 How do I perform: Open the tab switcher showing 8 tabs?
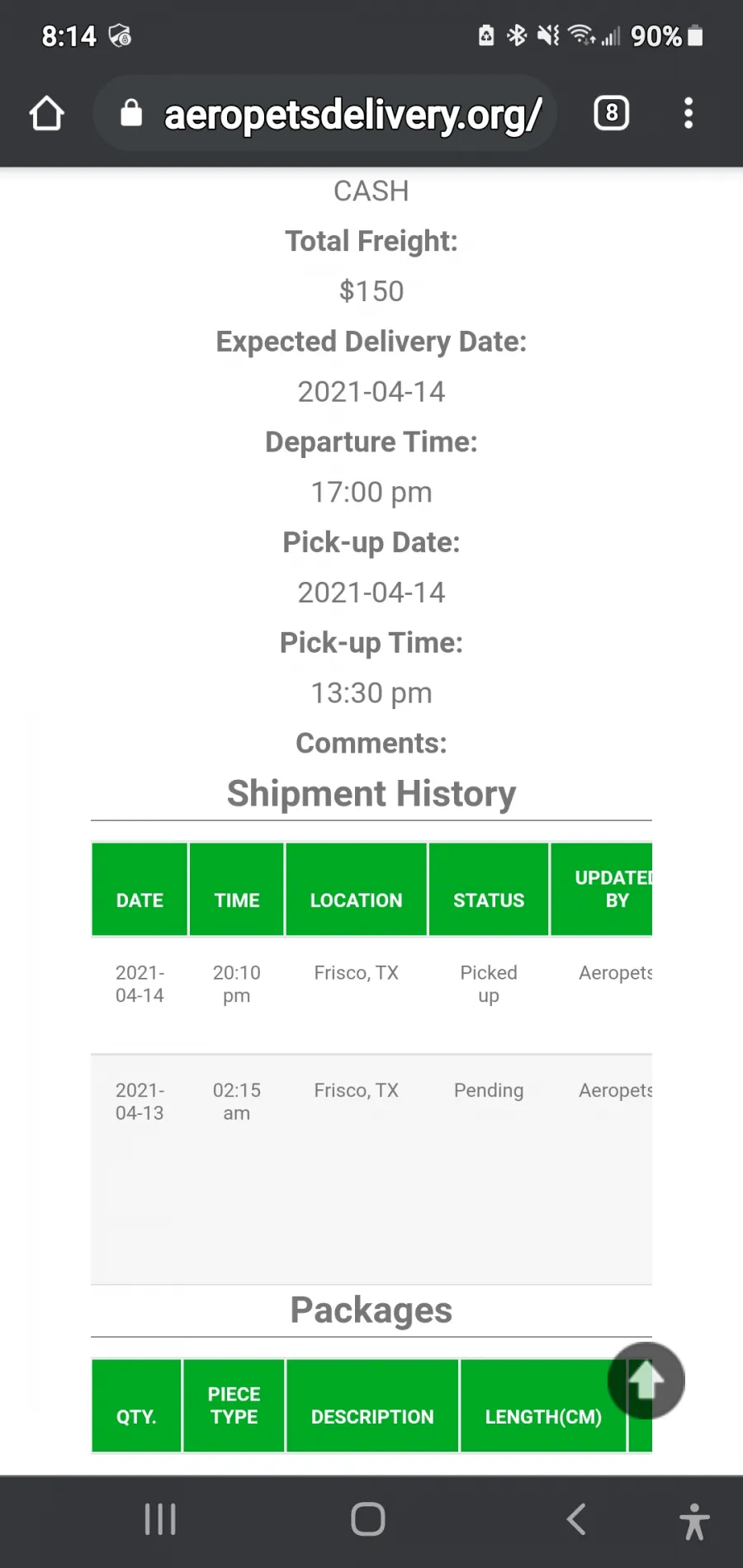[x=611, y=113]
